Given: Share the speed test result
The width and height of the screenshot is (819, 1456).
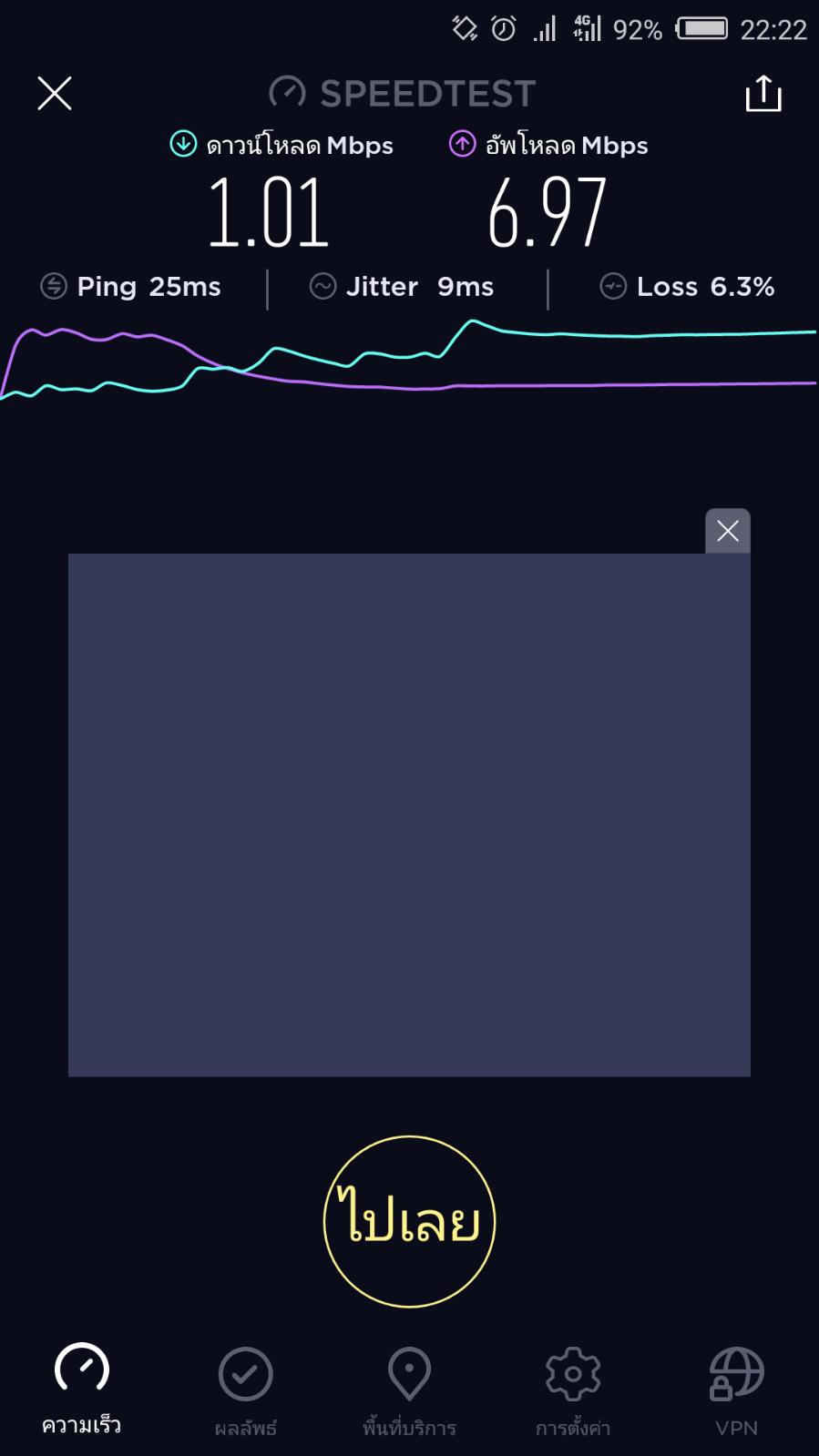Looking at the screenshot, I should pos(763,93).
